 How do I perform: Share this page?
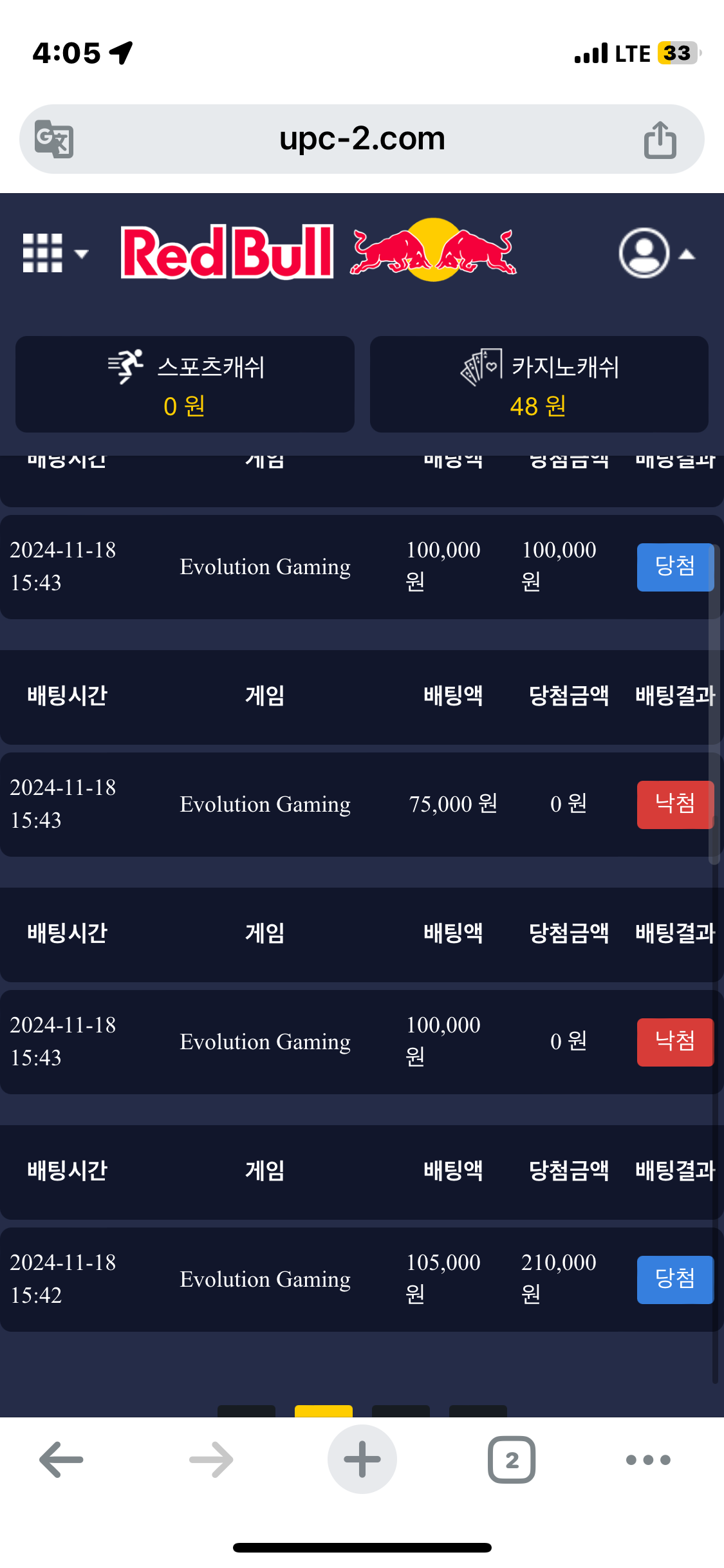660,139
